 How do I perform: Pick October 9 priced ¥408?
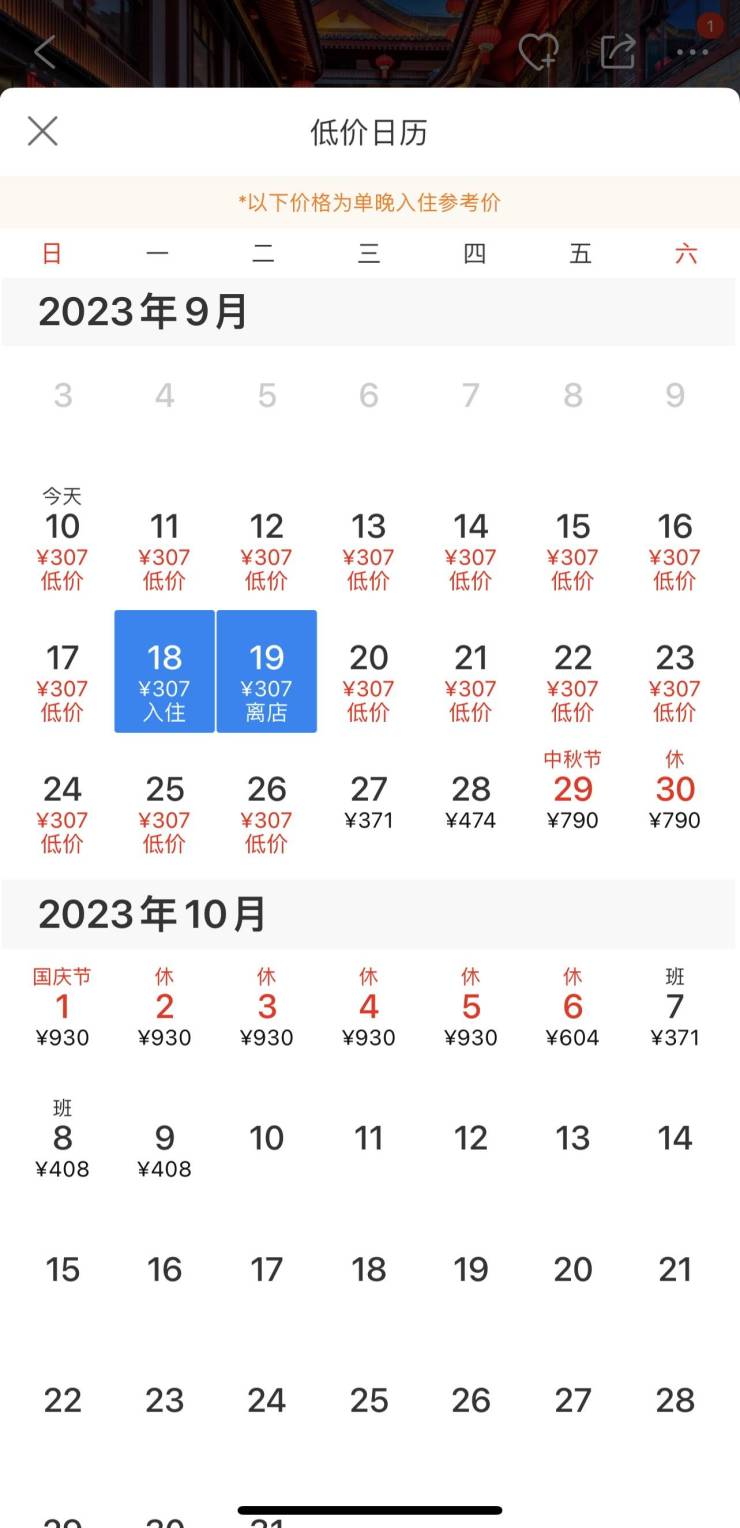point(164,1150)
